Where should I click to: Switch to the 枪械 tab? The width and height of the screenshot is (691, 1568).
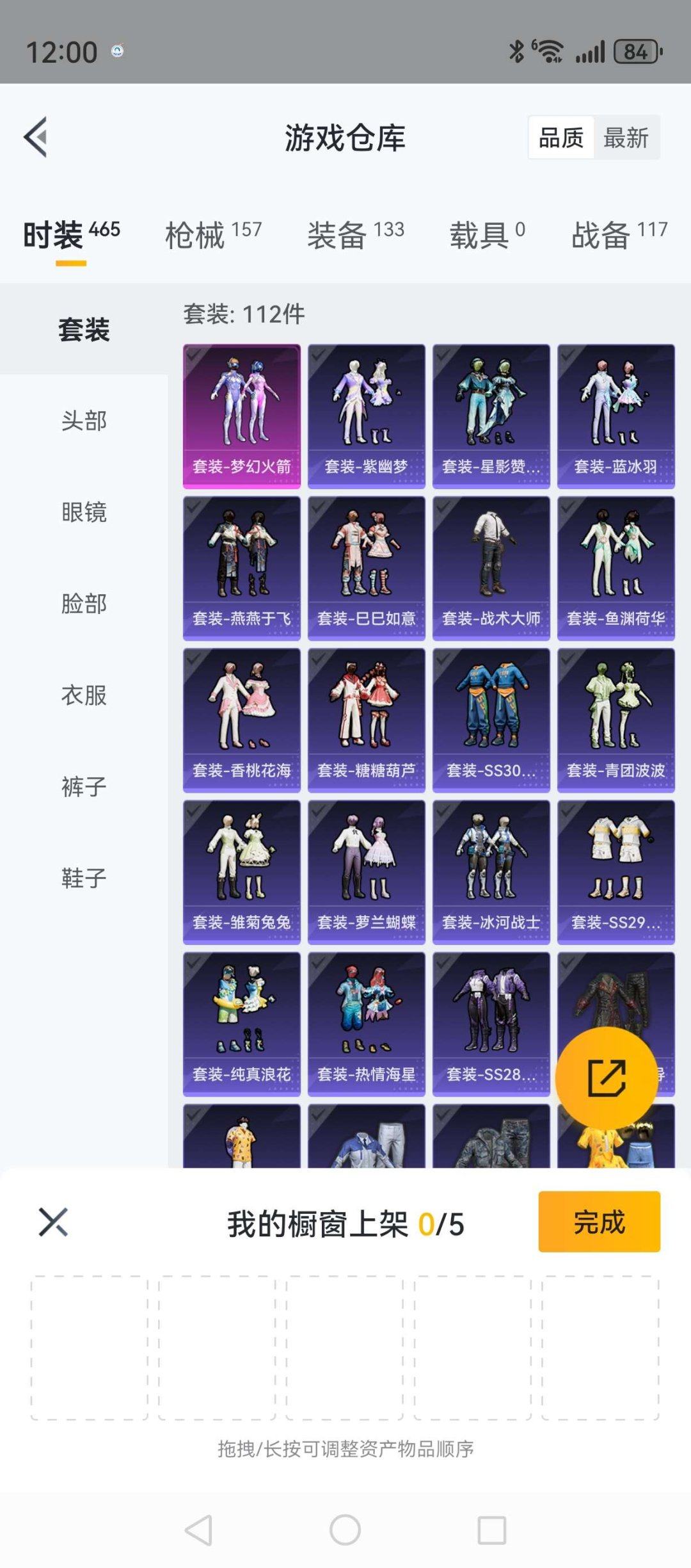213,234
